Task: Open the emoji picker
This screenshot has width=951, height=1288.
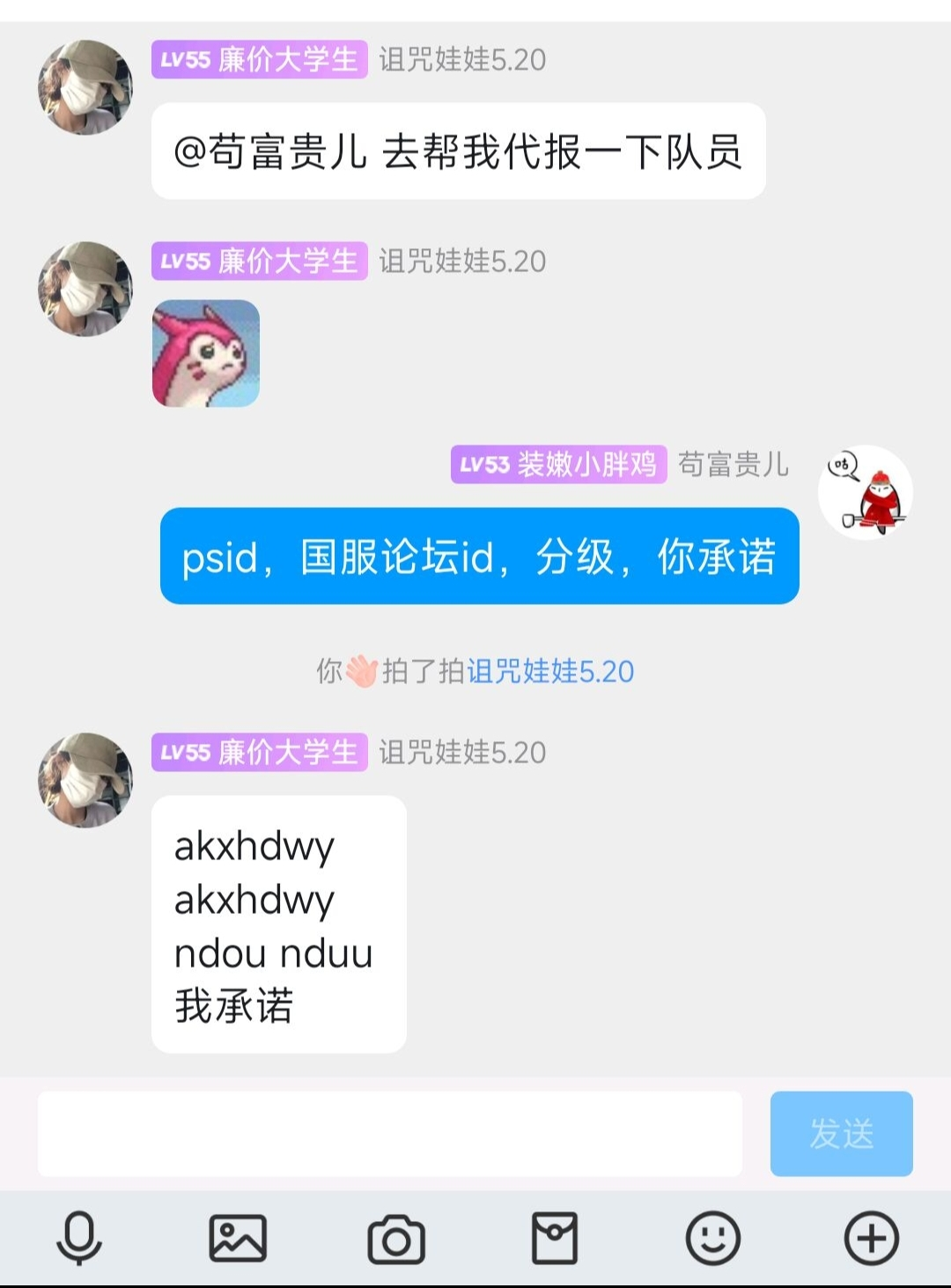Action: click(x=712, y=1238)
